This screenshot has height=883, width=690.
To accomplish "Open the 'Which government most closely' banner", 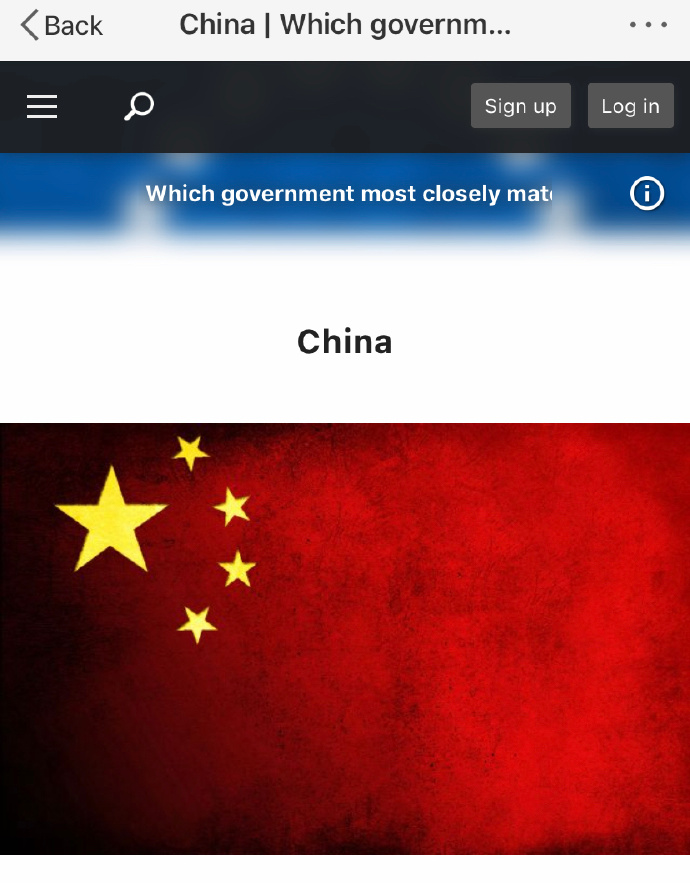I will point(349,194).
